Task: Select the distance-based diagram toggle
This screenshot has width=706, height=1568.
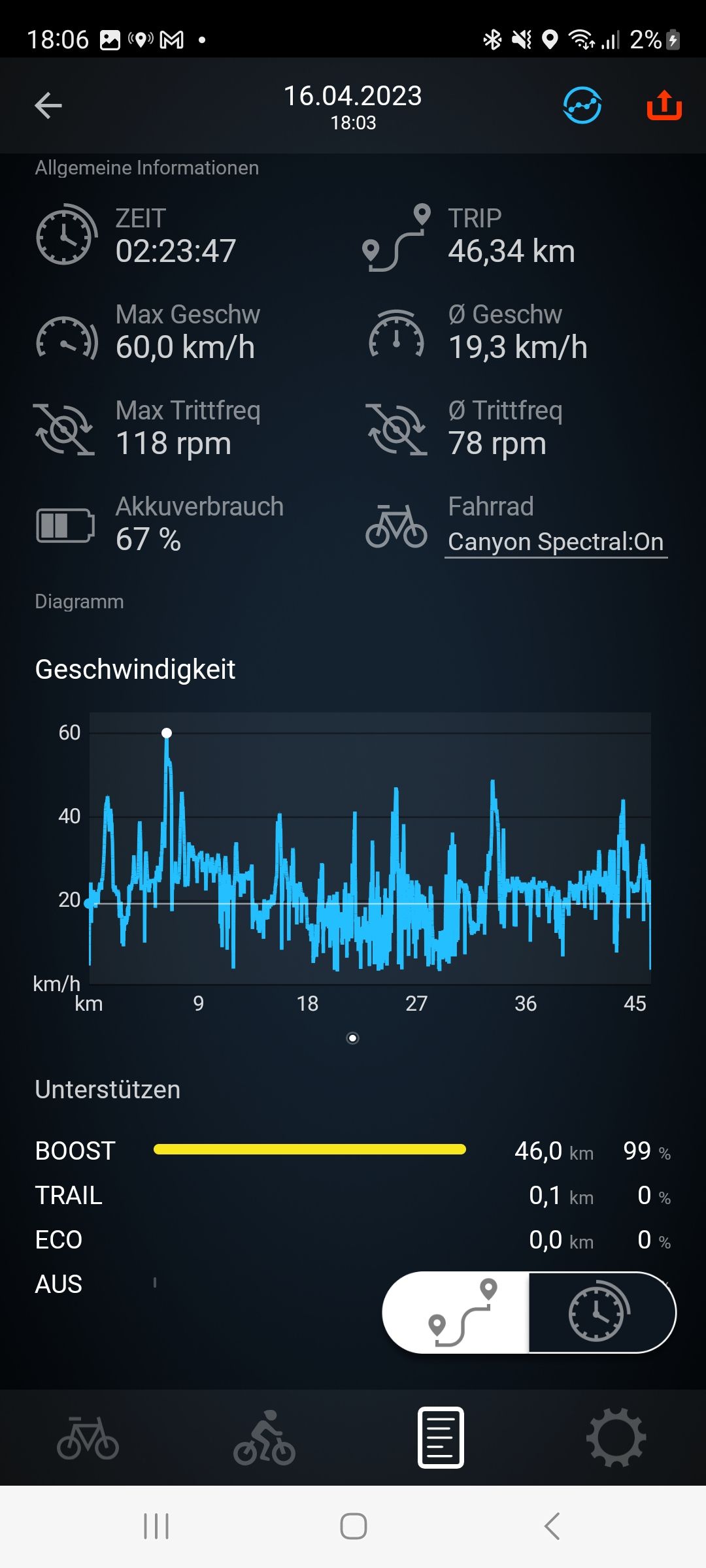Action: point(456,1313)
